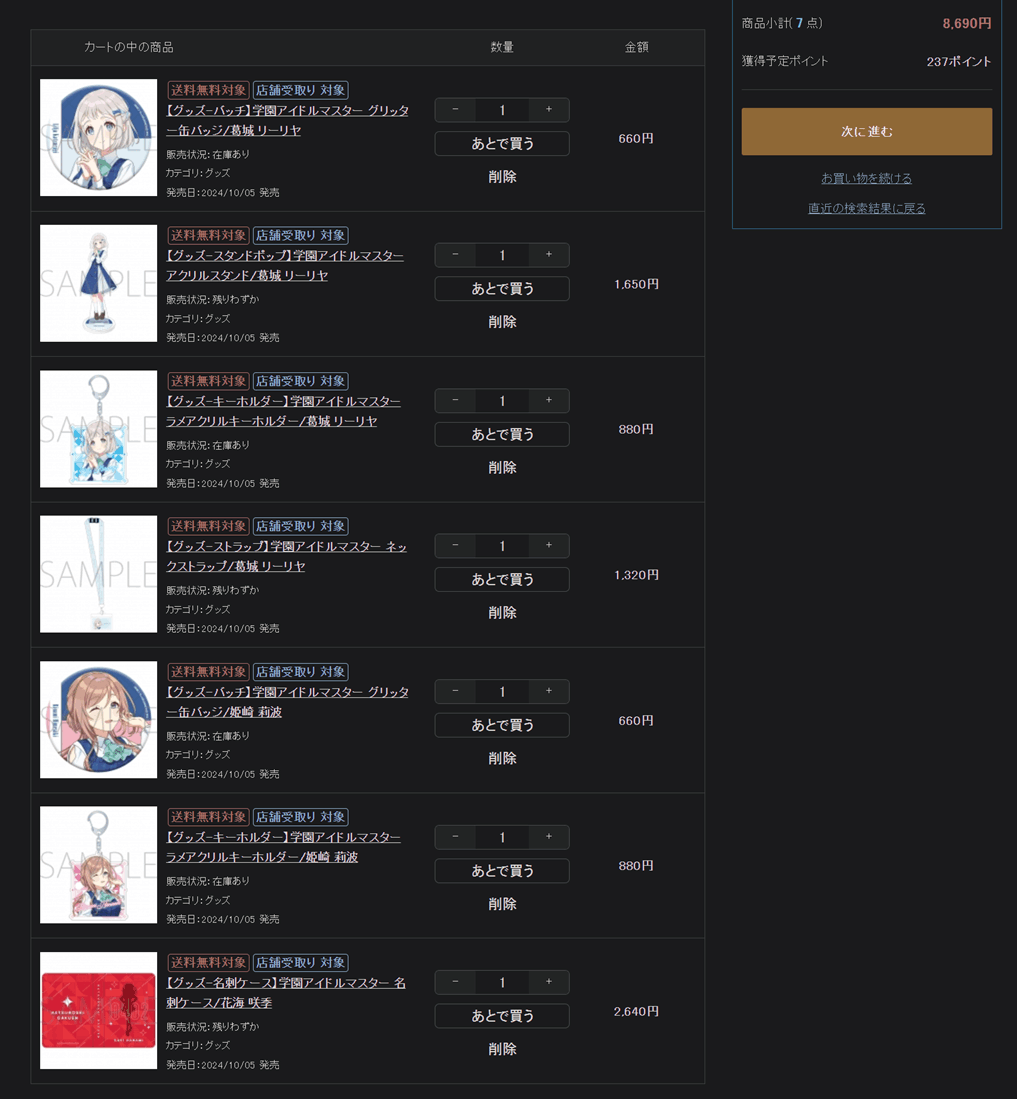Save 葛城リーリヤ アクリルスタンド for later
The image size is (1017, 1099).
pyautogui.click(x=502, y=288)
